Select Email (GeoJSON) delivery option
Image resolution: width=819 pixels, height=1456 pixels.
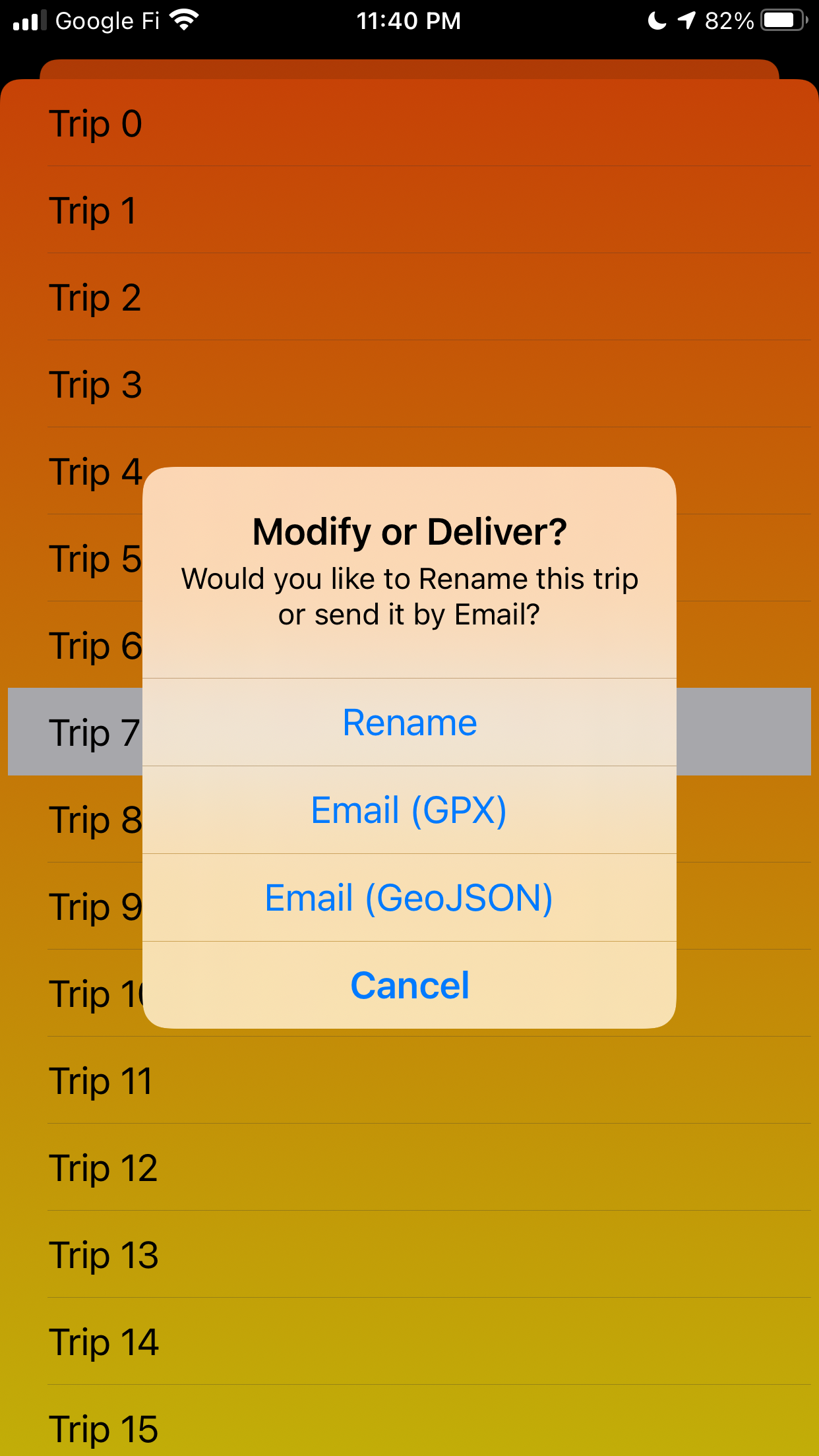pyautogui.click(x=409, y=897)
